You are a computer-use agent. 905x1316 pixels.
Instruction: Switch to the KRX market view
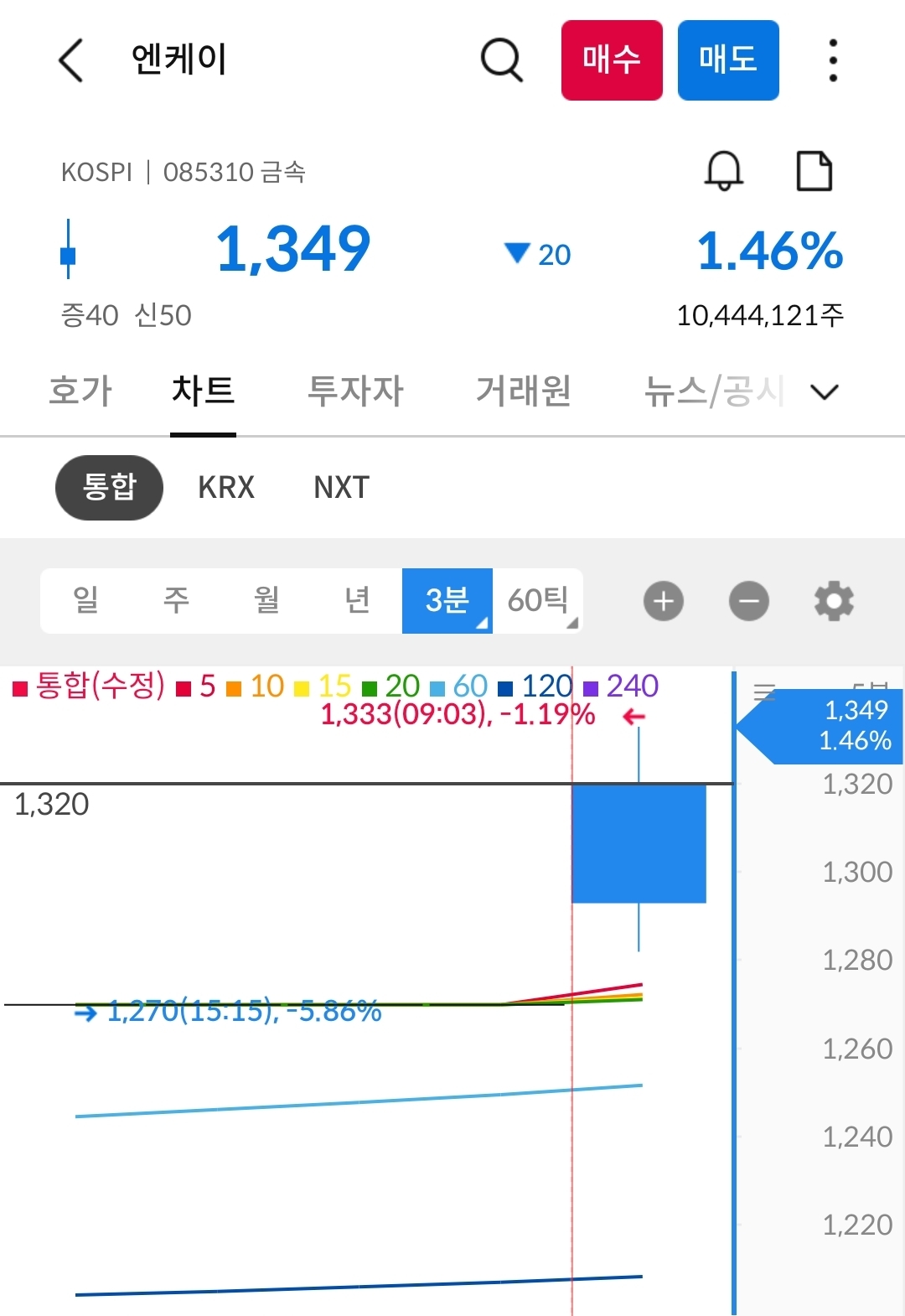click(x=225, y=487)
